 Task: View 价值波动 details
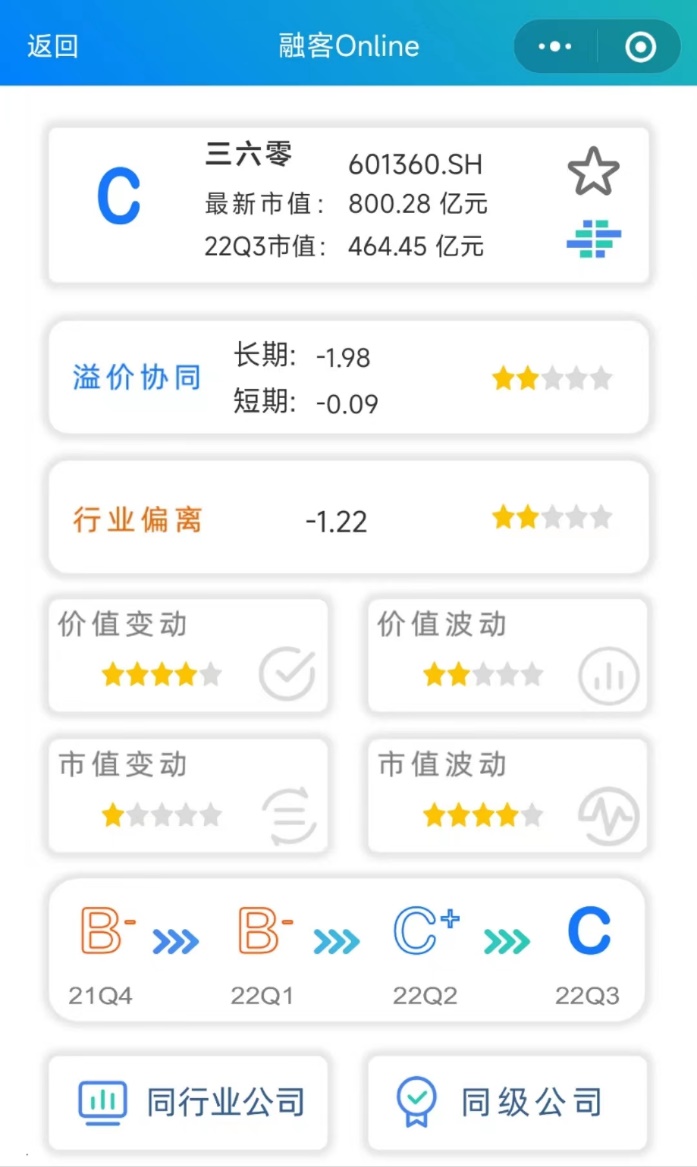point(507,655)
